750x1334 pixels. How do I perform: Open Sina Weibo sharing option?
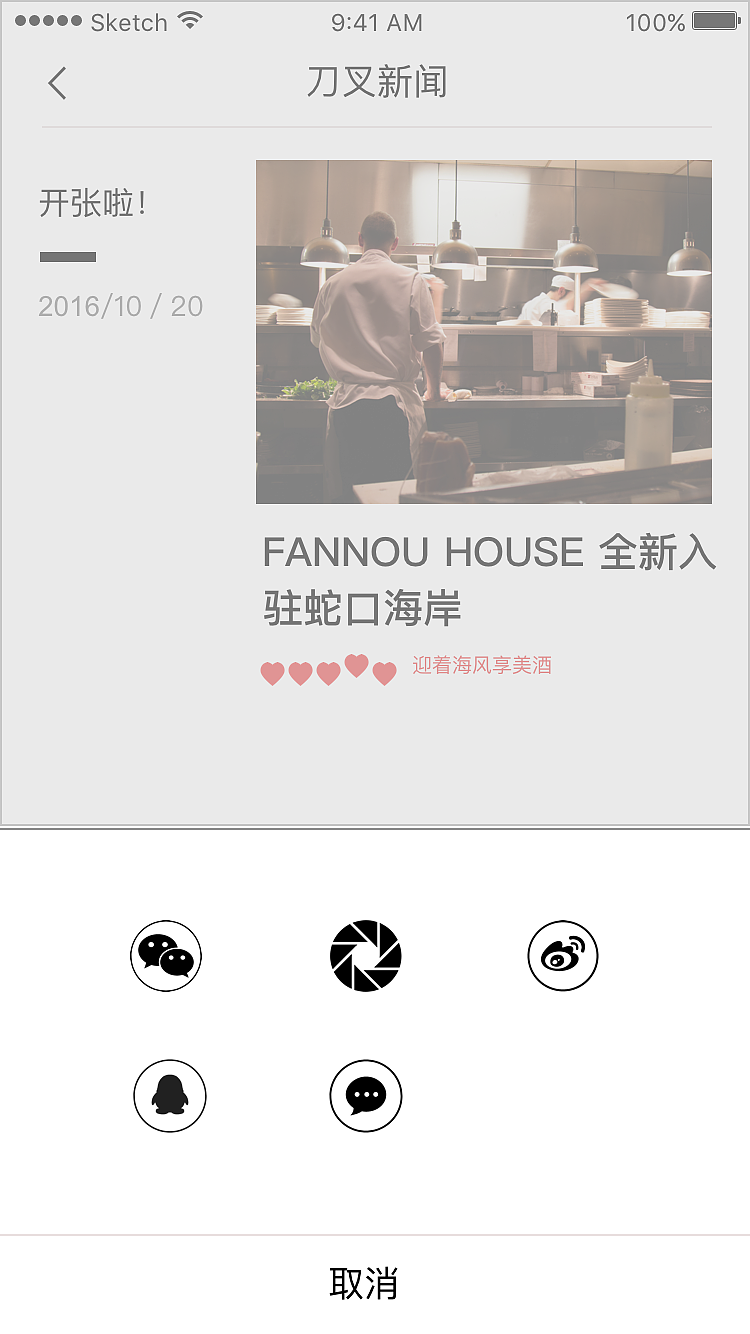tap(562, 956)
